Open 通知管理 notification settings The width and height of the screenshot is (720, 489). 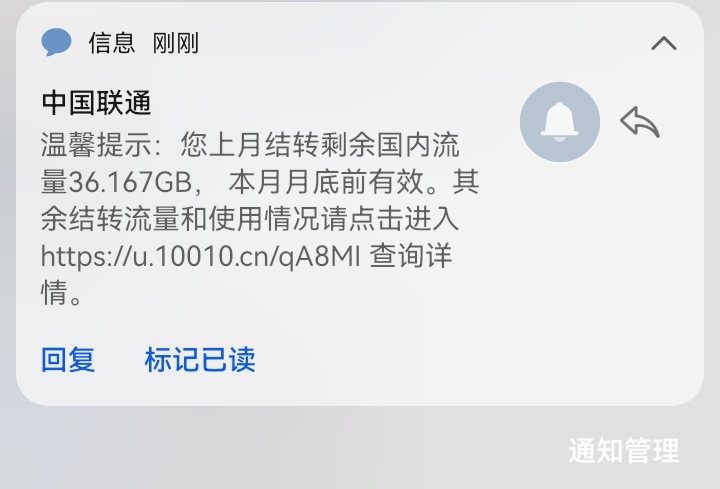624,451
